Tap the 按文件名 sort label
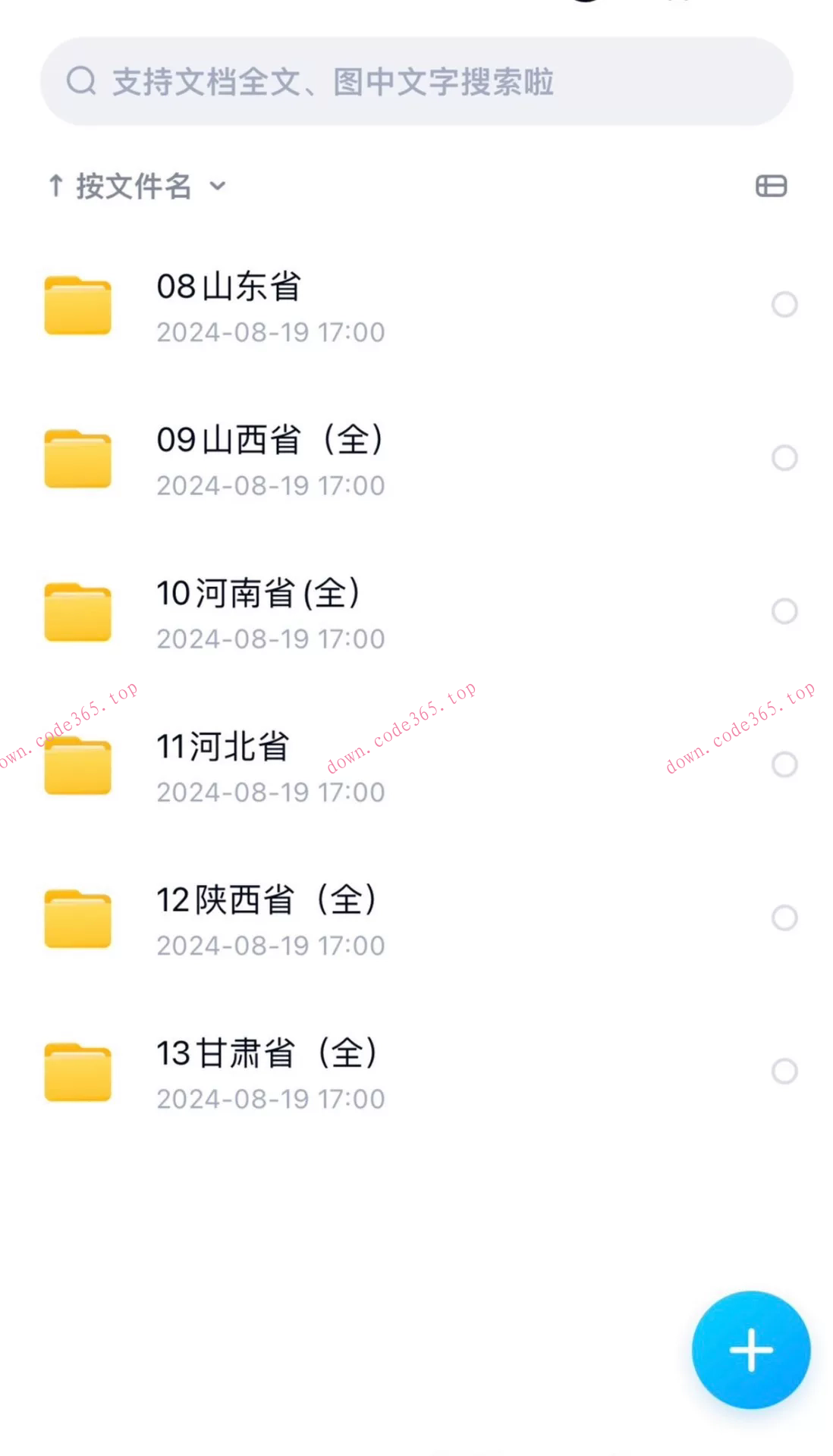Viewport: 833px width, 1456px height. [134, 186]
